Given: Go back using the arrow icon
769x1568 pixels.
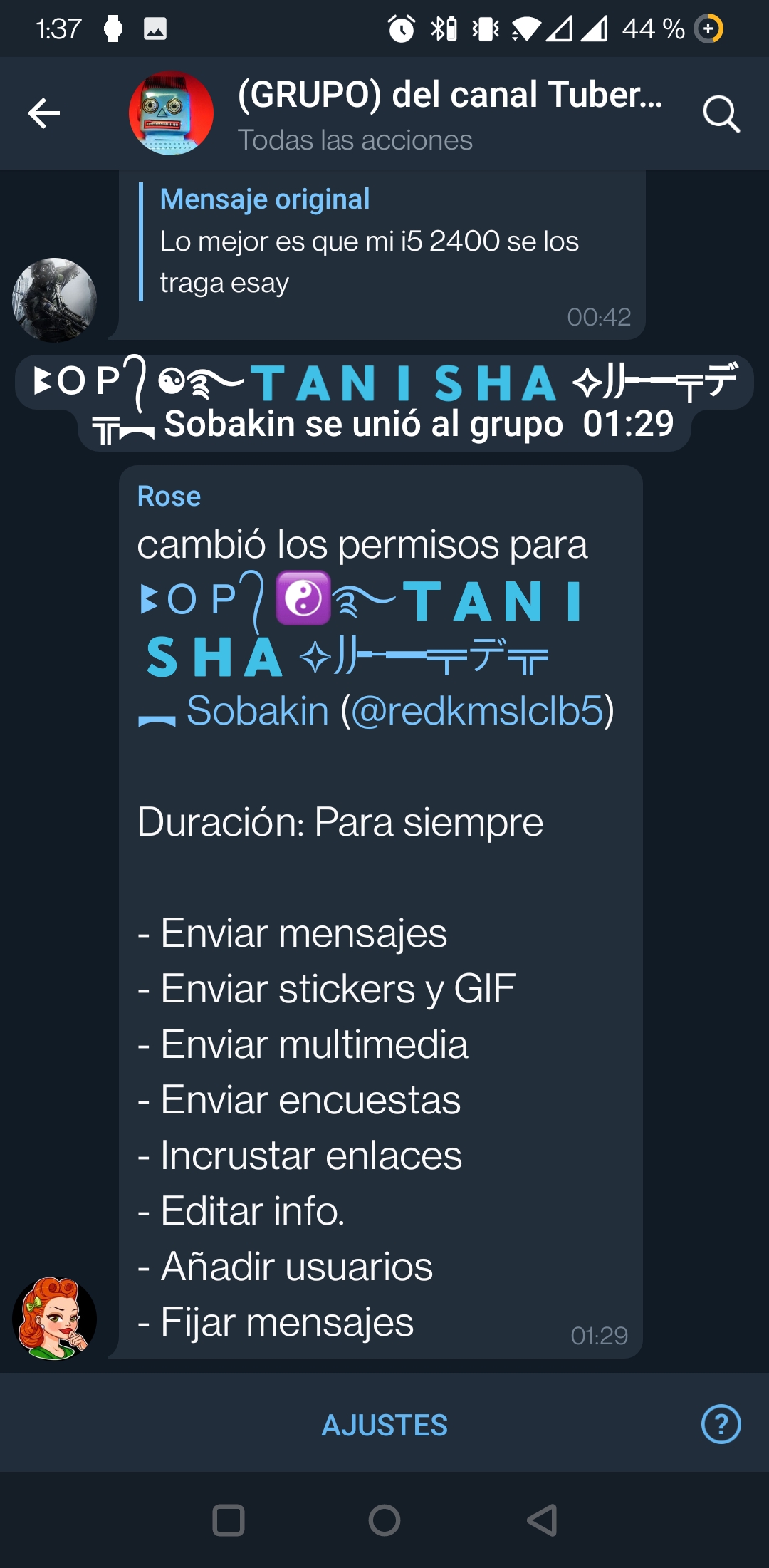Looking at the screenshot, I should click(x=43, y=113).
